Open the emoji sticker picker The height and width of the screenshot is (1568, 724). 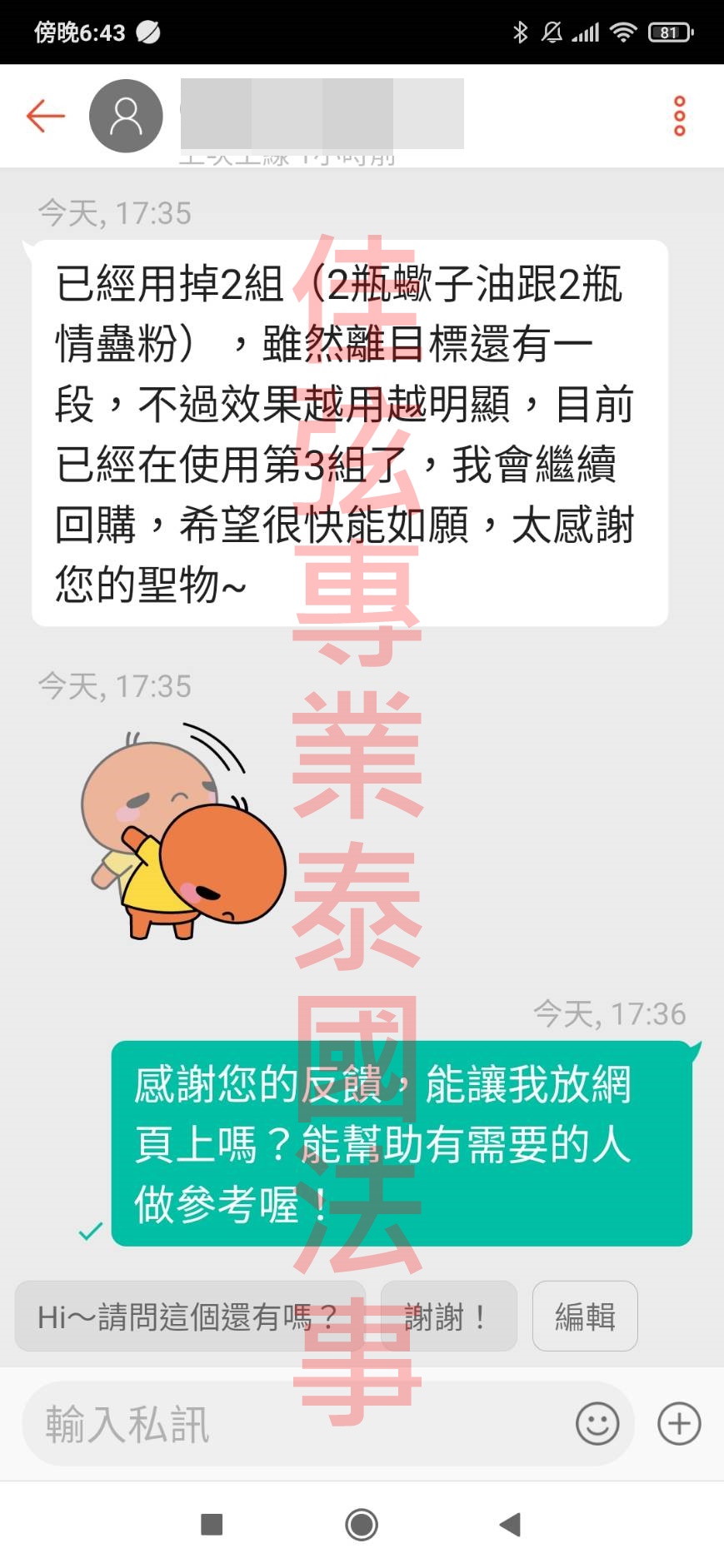[x=597, y=1424]
